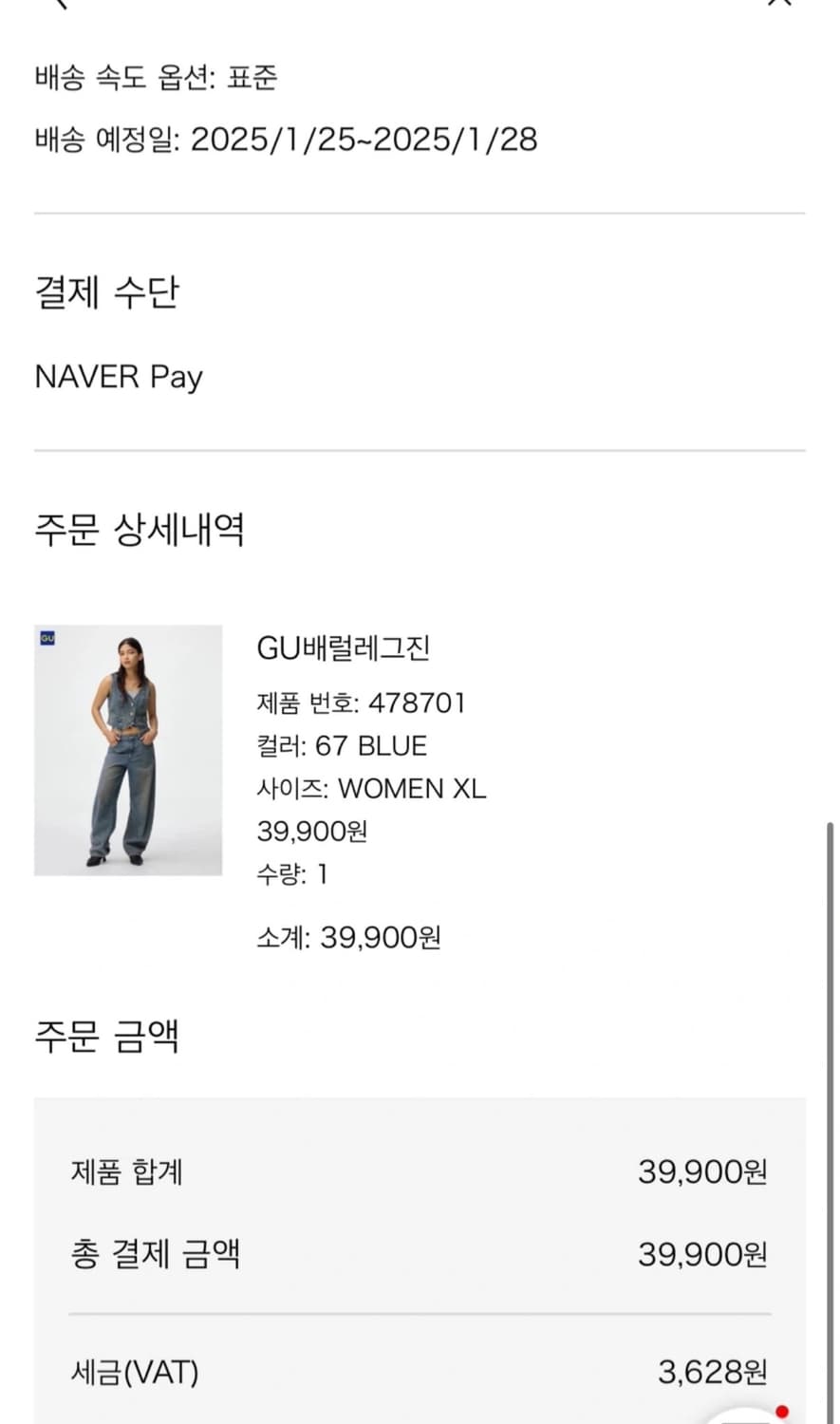Select the color label 67 BLUE
Image resolution: width=840 pixels, height=1424 pixels.
click(342, 746)
